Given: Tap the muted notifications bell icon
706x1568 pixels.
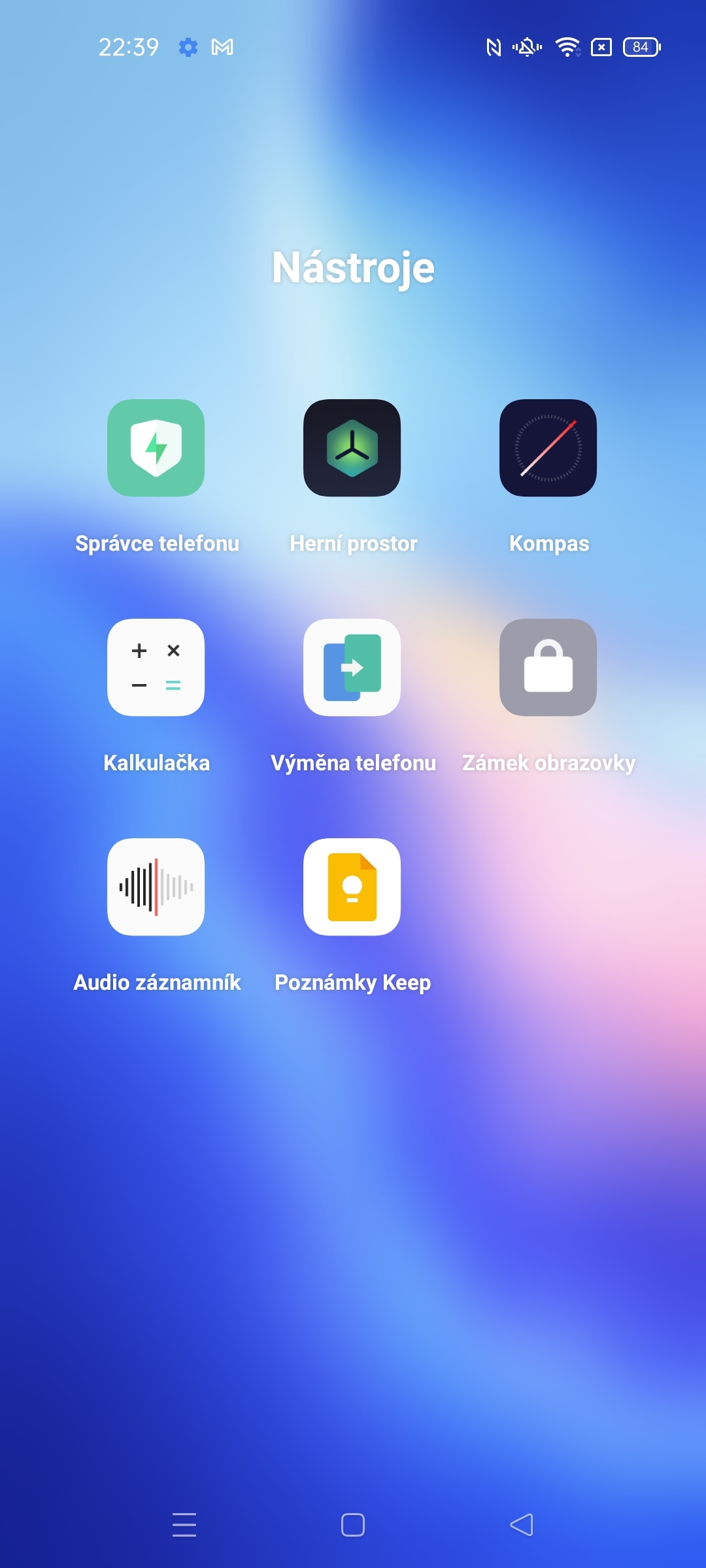Looking at the screenshot, I should click(526, 47).
